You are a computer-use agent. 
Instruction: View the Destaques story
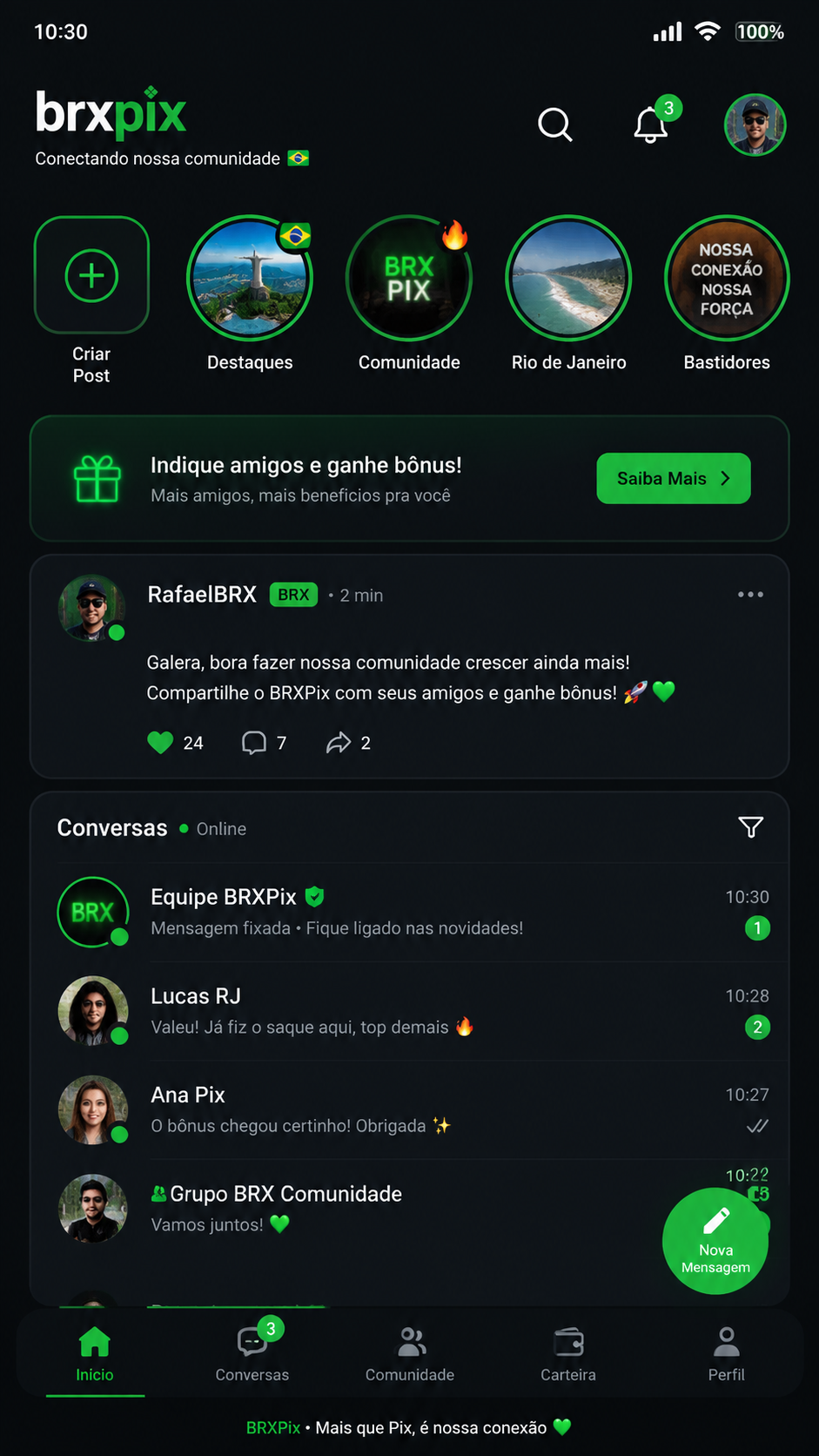pyautogui.click(x=250, y=278)
